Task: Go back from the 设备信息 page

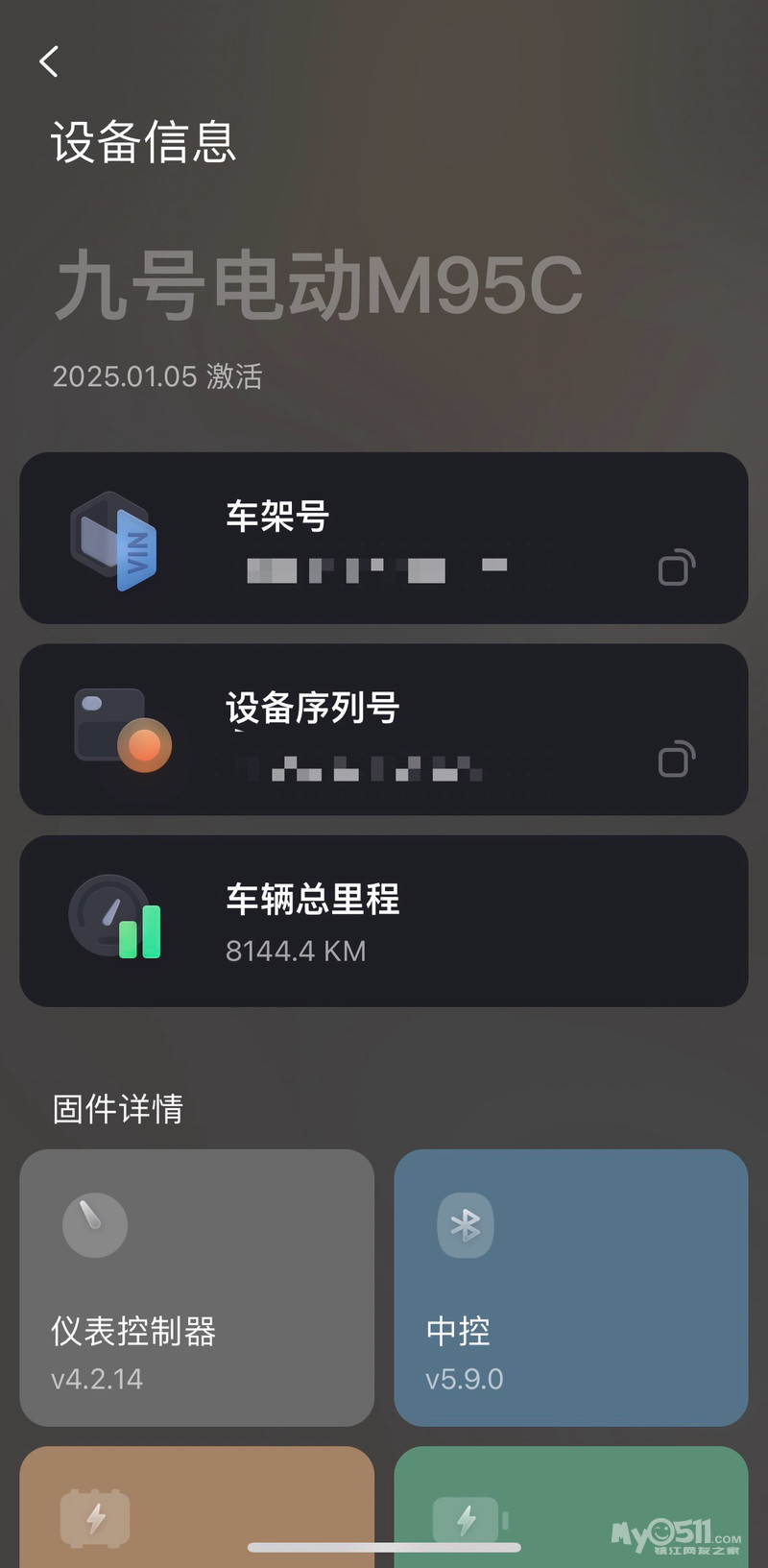Action: [49, 61]
